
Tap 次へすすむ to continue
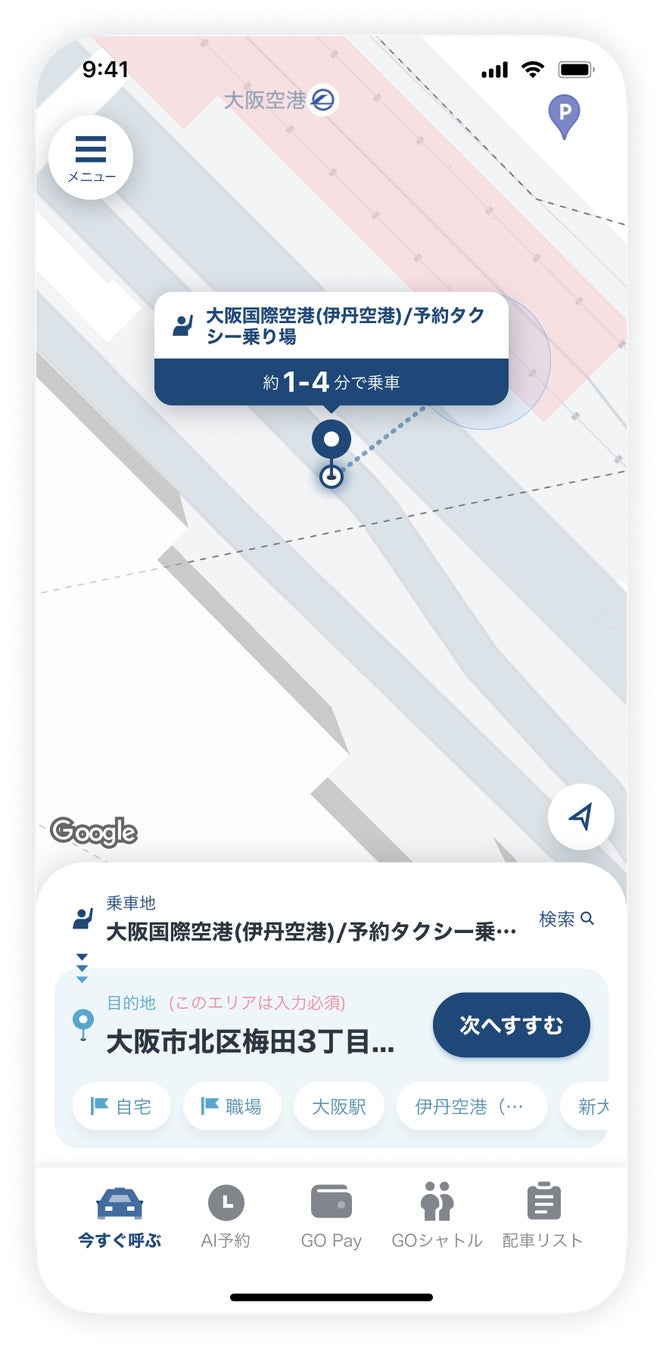click(x=511, y=1025)
